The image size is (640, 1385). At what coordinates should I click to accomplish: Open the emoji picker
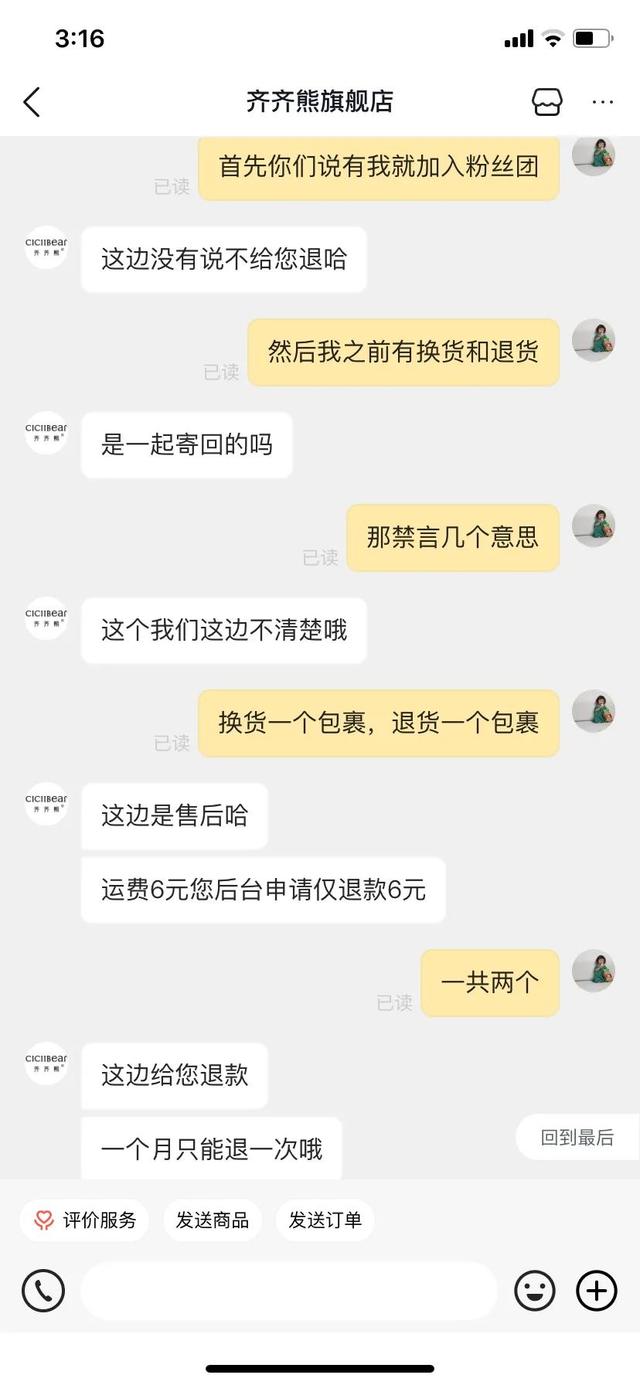535,1291
